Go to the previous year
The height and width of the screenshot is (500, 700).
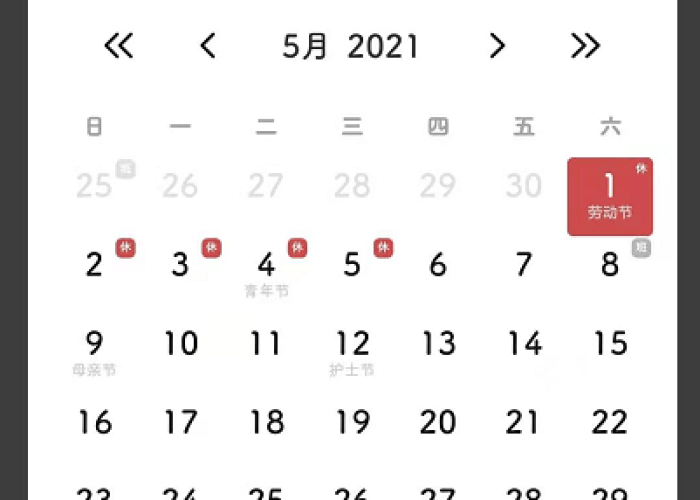pos(119,46)
